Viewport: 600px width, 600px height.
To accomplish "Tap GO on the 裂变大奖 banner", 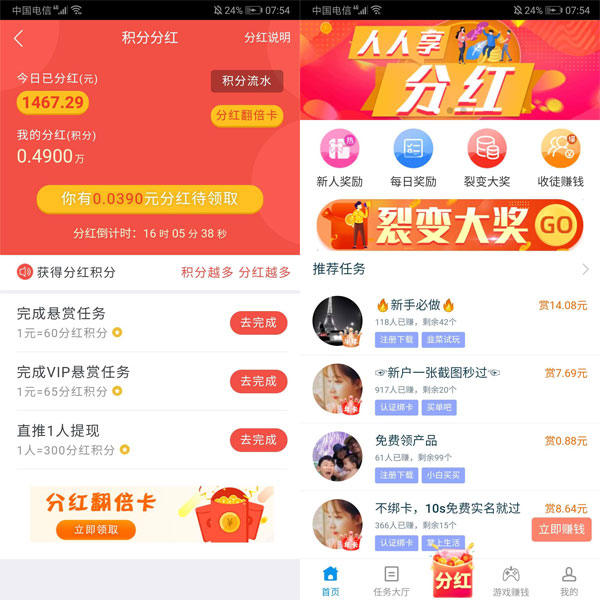I will click(x=556, y=226).
